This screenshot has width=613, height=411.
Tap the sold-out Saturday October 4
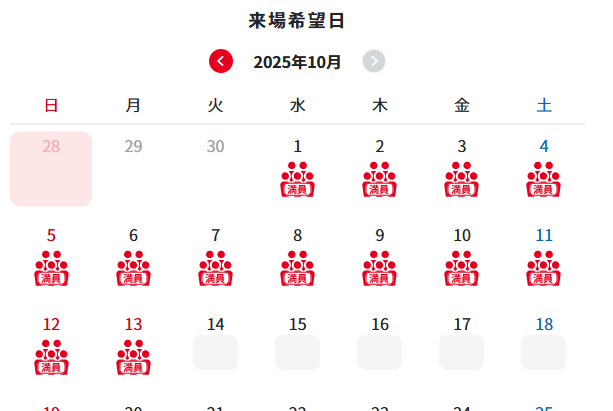(543, 170)
